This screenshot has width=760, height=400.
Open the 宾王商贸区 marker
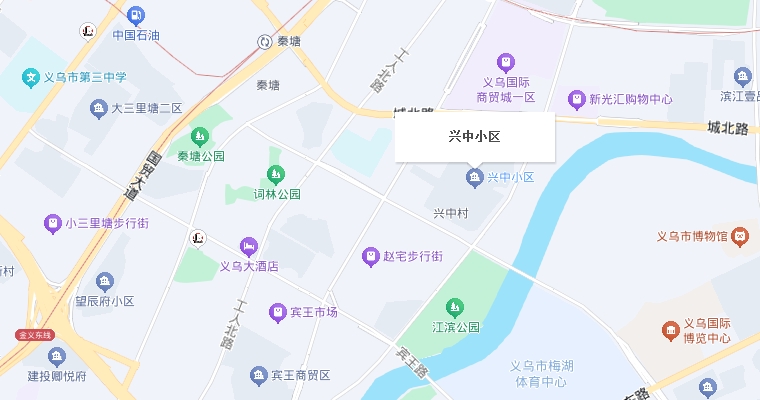[x=258, y=375]
